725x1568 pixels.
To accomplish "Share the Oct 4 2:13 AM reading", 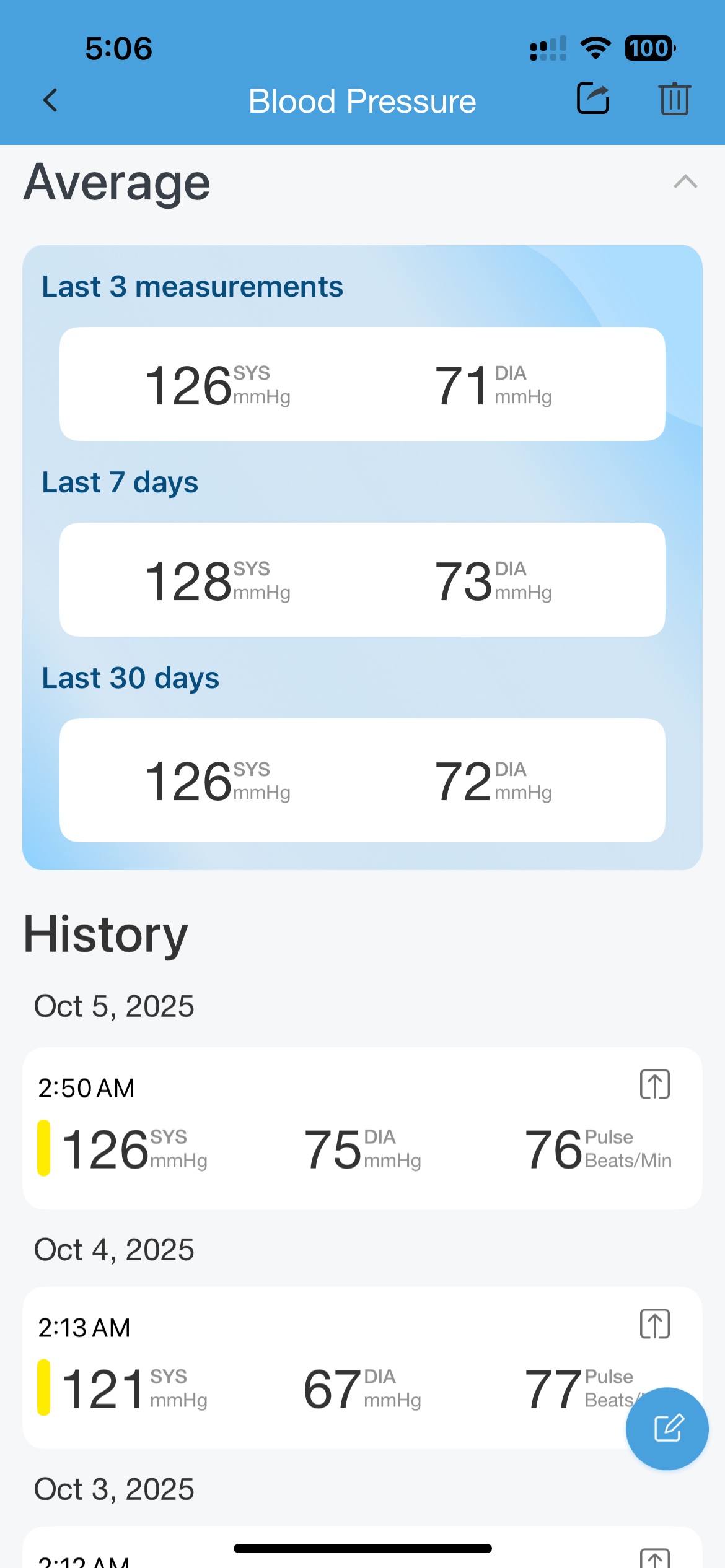I will (654, 1324).
